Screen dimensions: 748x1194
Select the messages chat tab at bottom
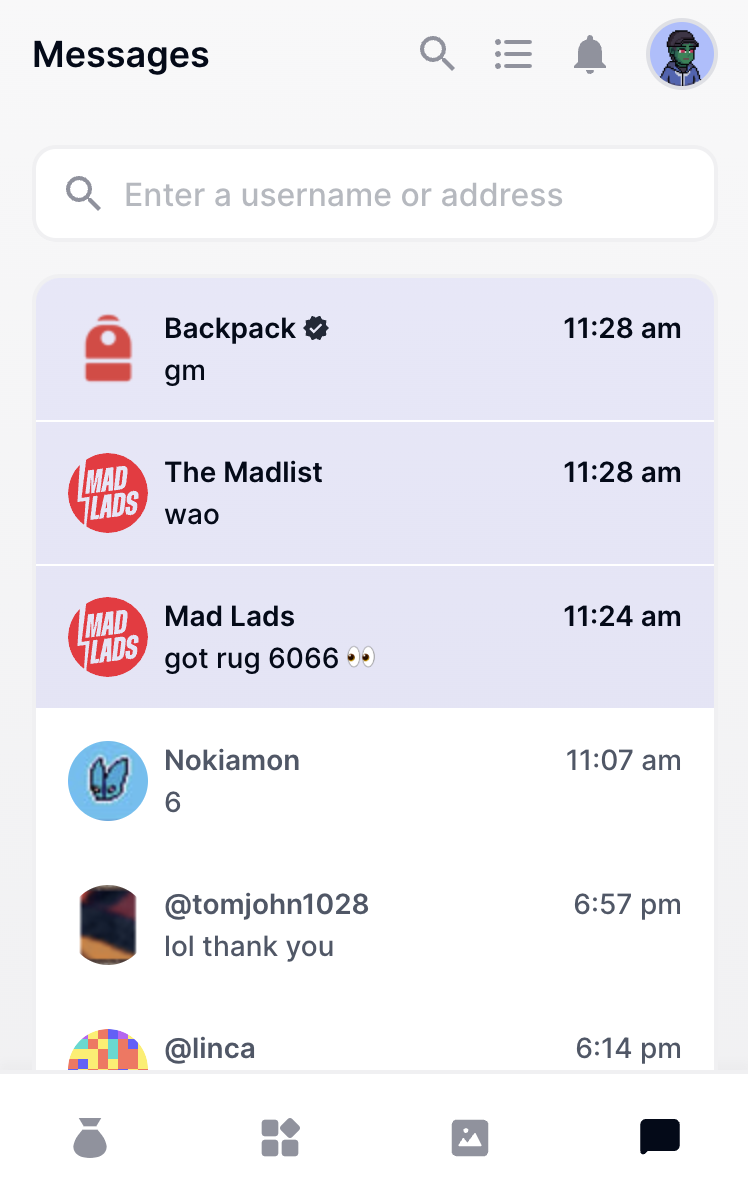pos(659,1136)
